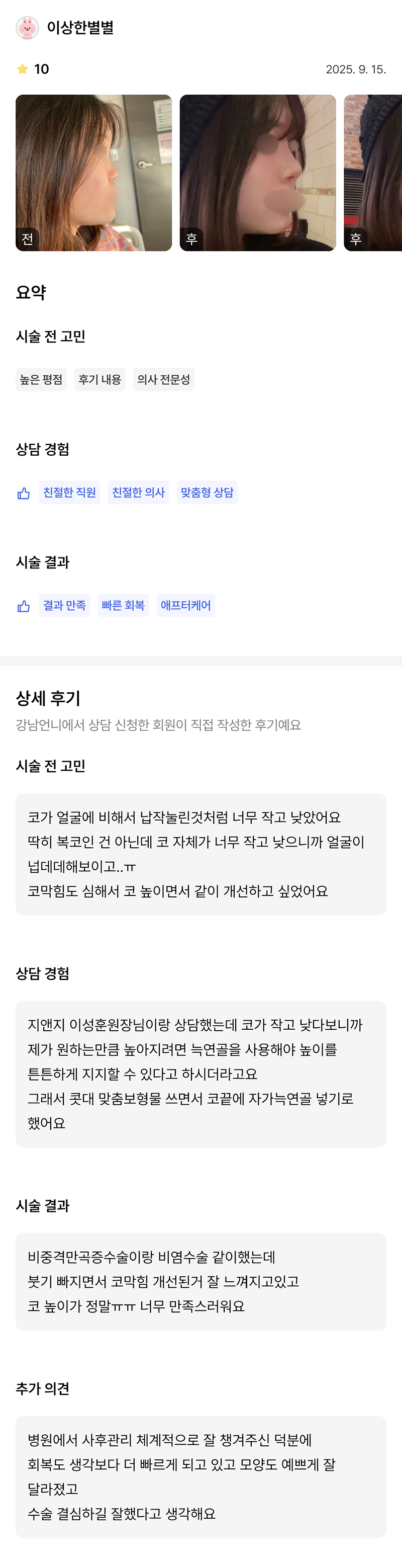402x1568 pixels.
Task: Open the 전 before photo
Action: (93, 172)
